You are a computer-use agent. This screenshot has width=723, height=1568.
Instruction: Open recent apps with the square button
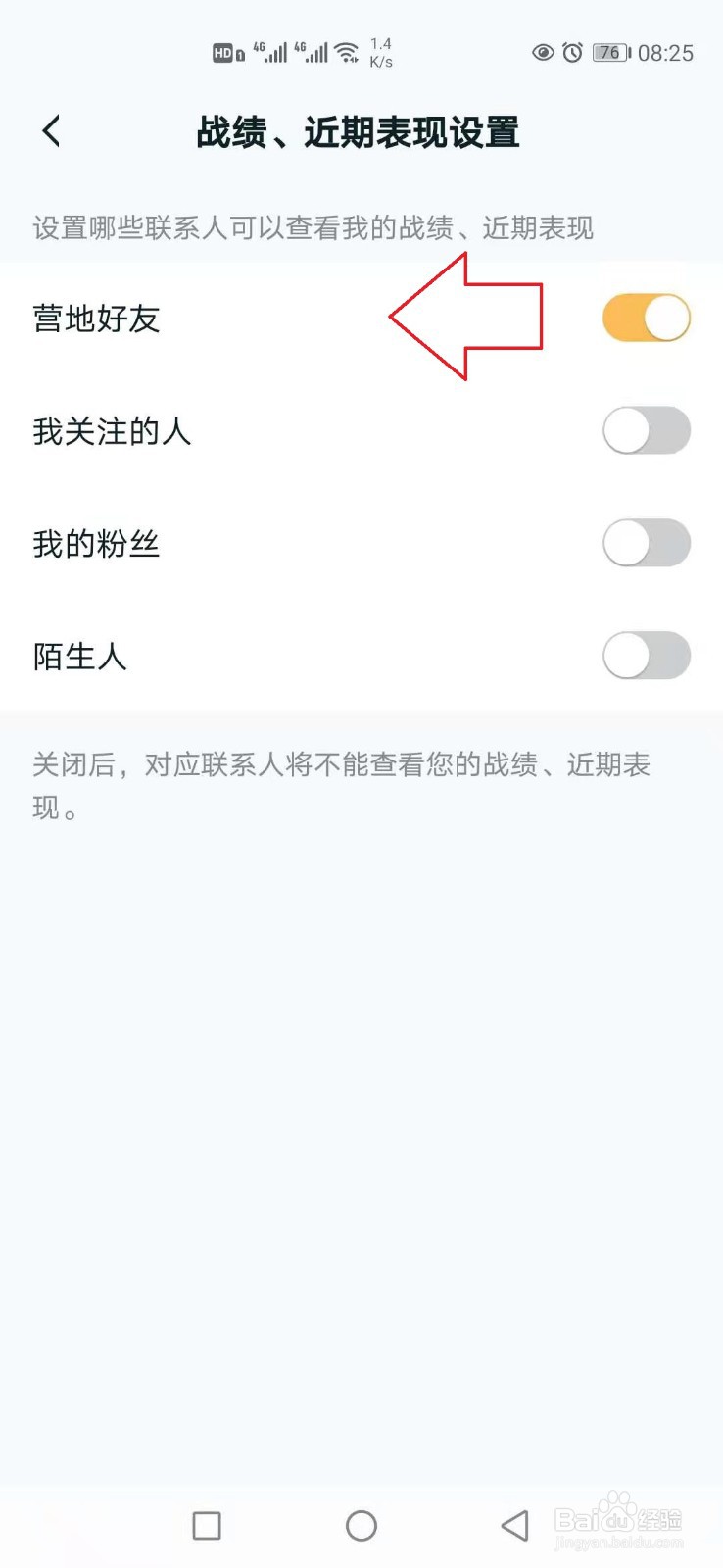[207, 1525]
